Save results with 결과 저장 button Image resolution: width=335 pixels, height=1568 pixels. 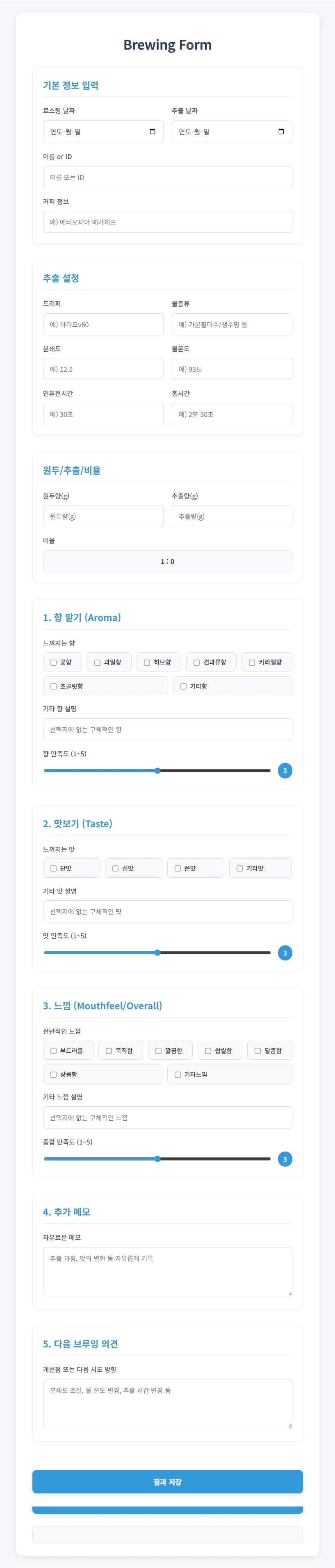pos(167,1482)
